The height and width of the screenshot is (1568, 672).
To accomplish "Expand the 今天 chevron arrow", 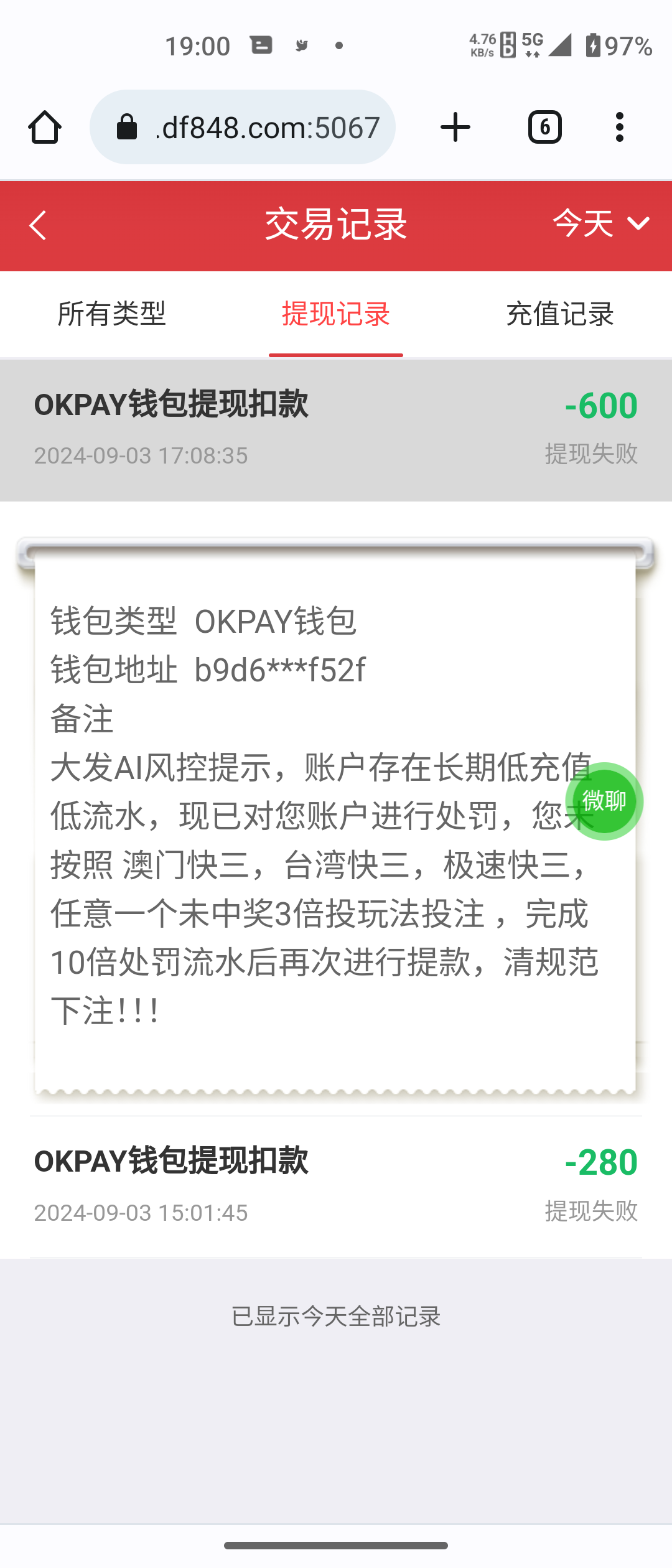I will click(636, 226).
